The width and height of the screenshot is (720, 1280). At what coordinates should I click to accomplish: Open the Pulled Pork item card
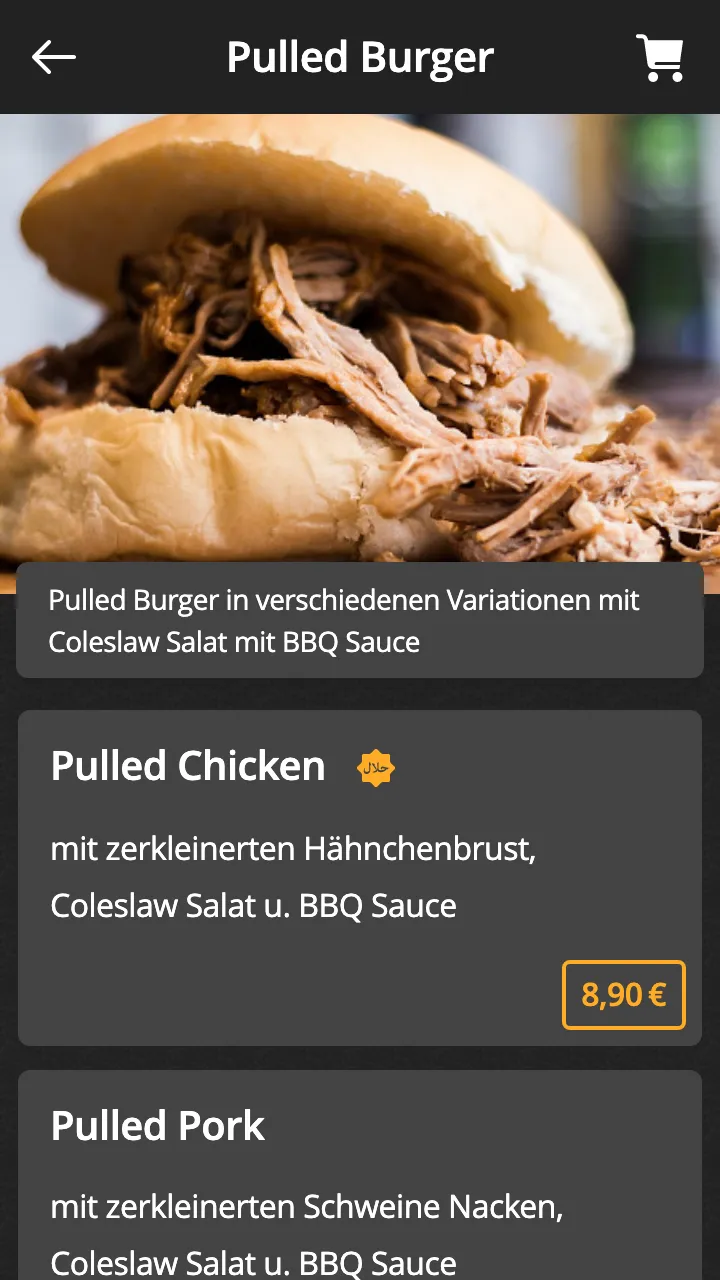[360, 1175]
